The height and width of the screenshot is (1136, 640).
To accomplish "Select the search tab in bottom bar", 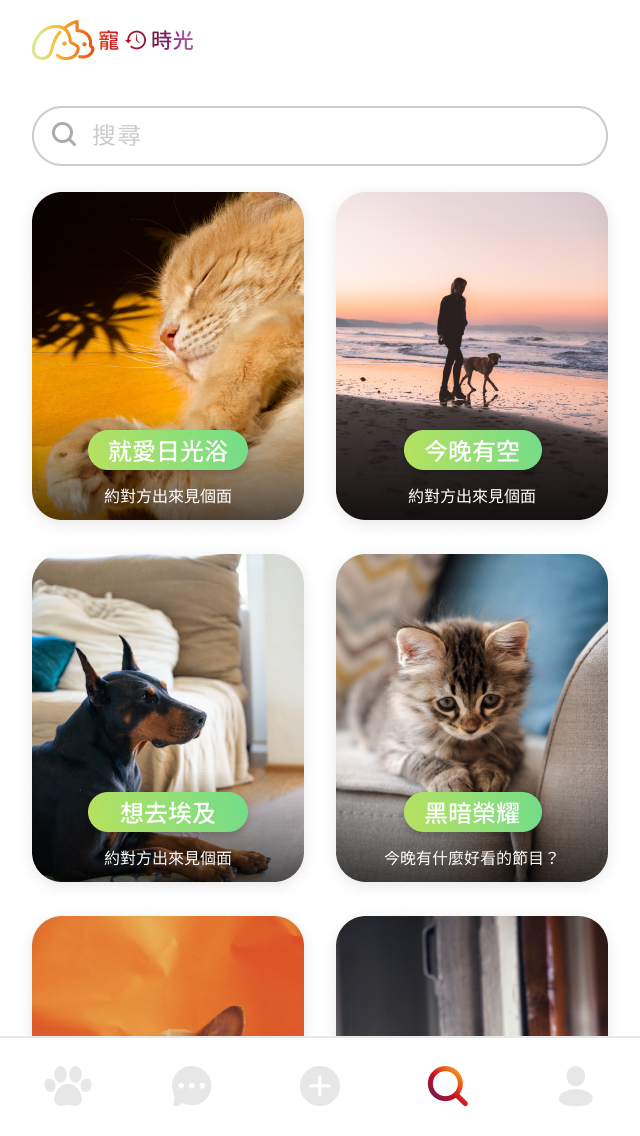I will [x=447, y=1085].
